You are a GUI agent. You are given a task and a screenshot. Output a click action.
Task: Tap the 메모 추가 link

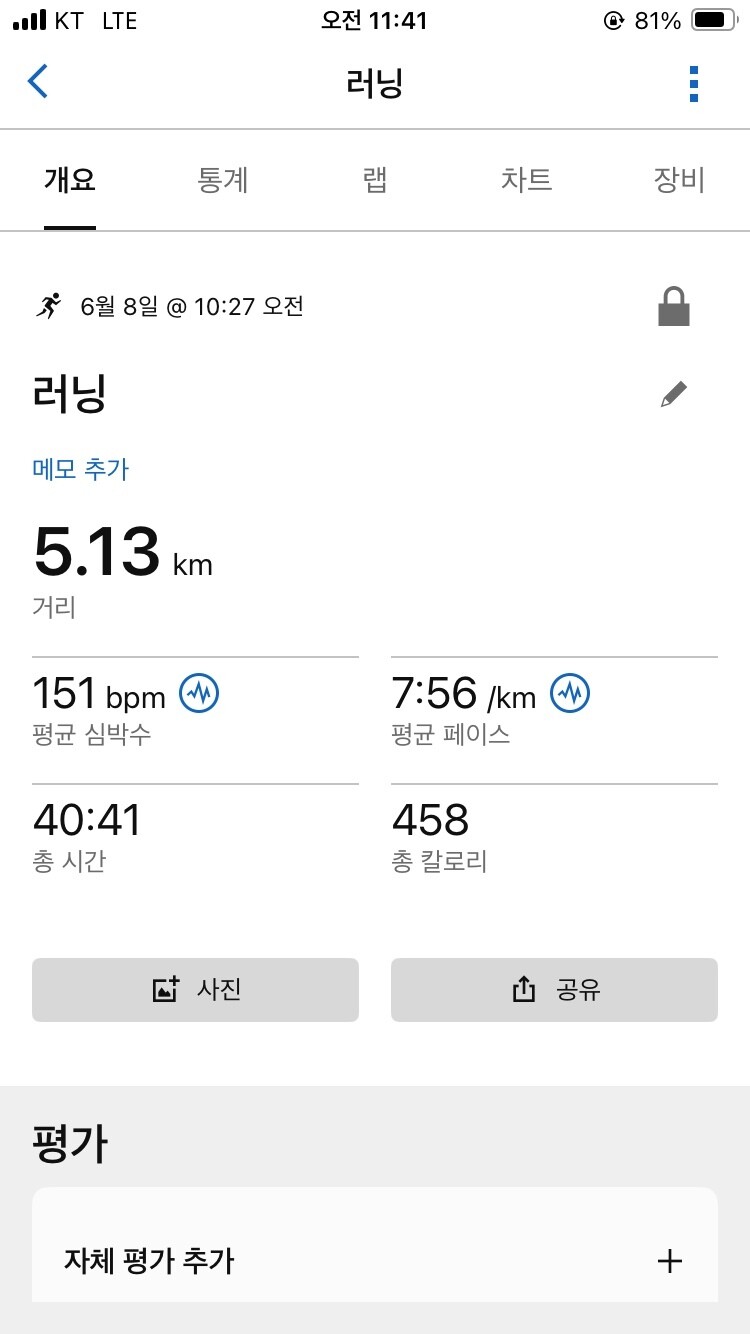coord(81,469)
